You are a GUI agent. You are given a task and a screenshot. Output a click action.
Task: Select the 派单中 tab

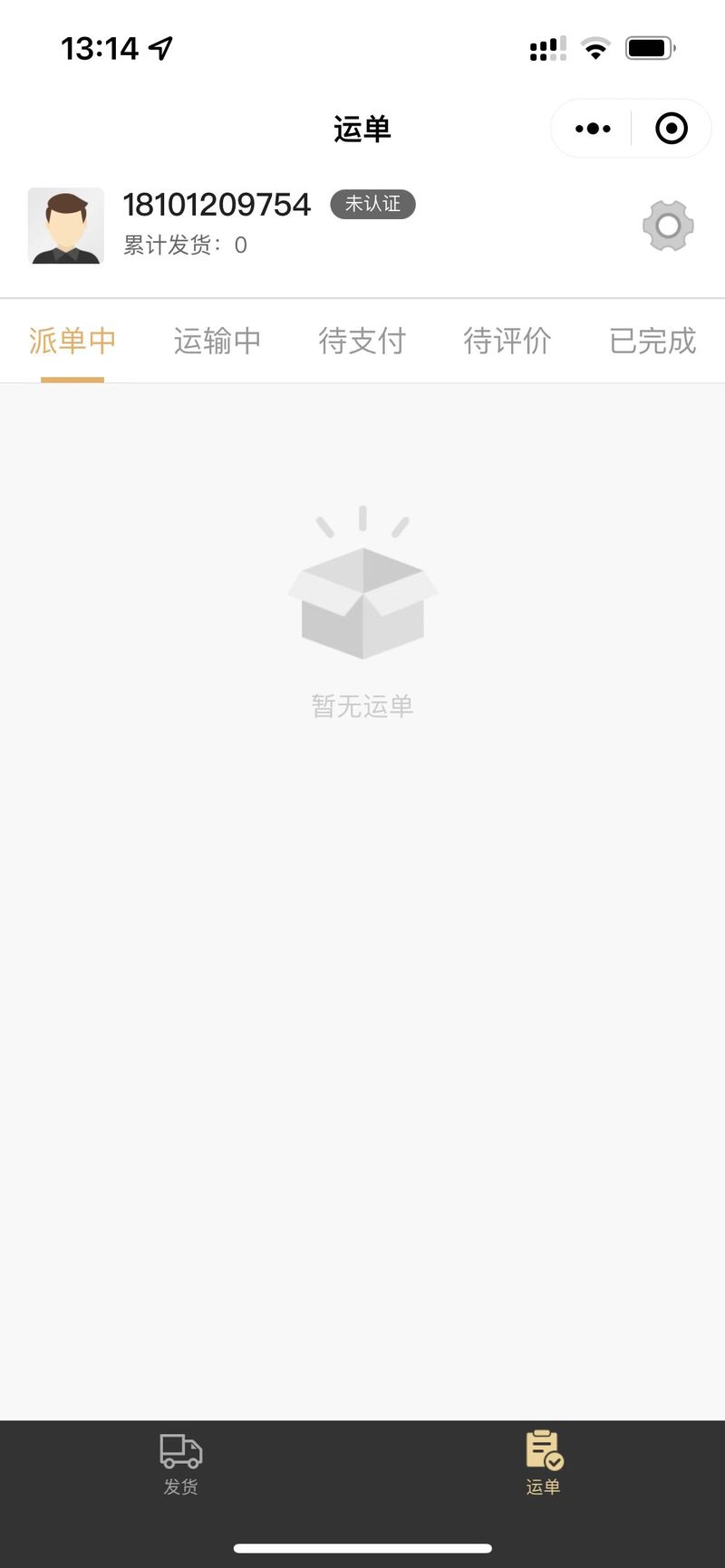(x=72, y=341)
